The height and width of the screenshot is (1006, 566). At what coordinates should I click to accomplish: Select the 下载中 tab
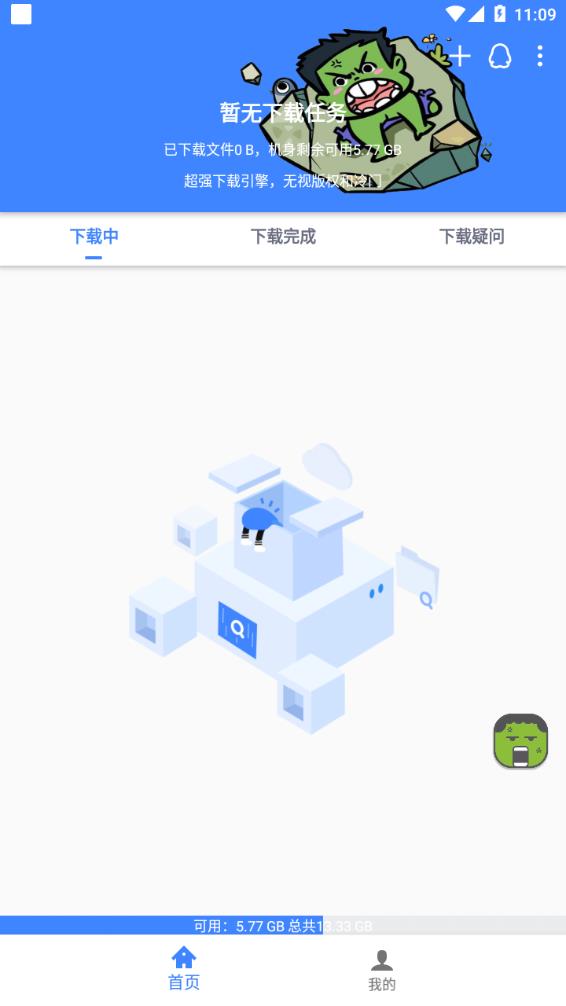[x=94, y=237]
